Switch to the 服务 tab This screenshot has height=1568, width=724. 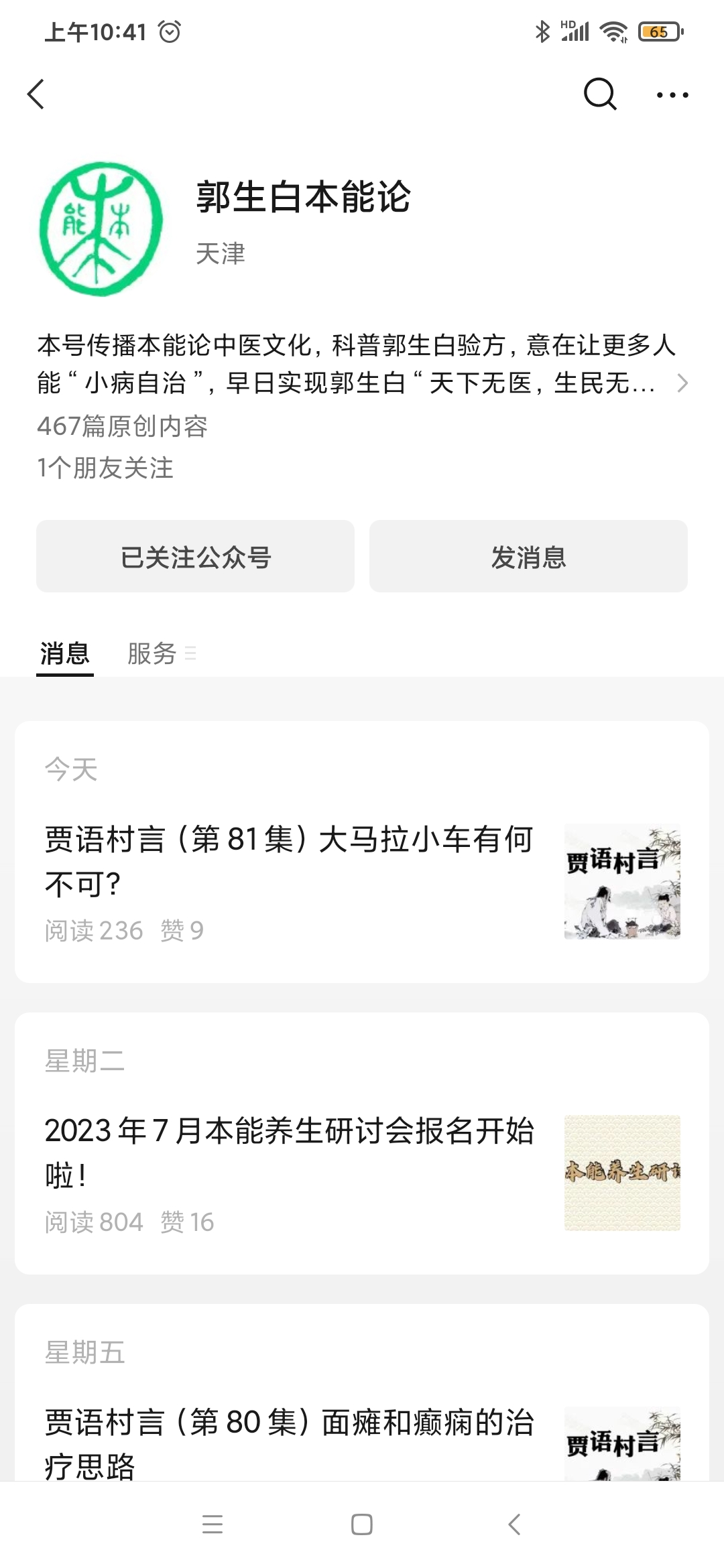153,653
